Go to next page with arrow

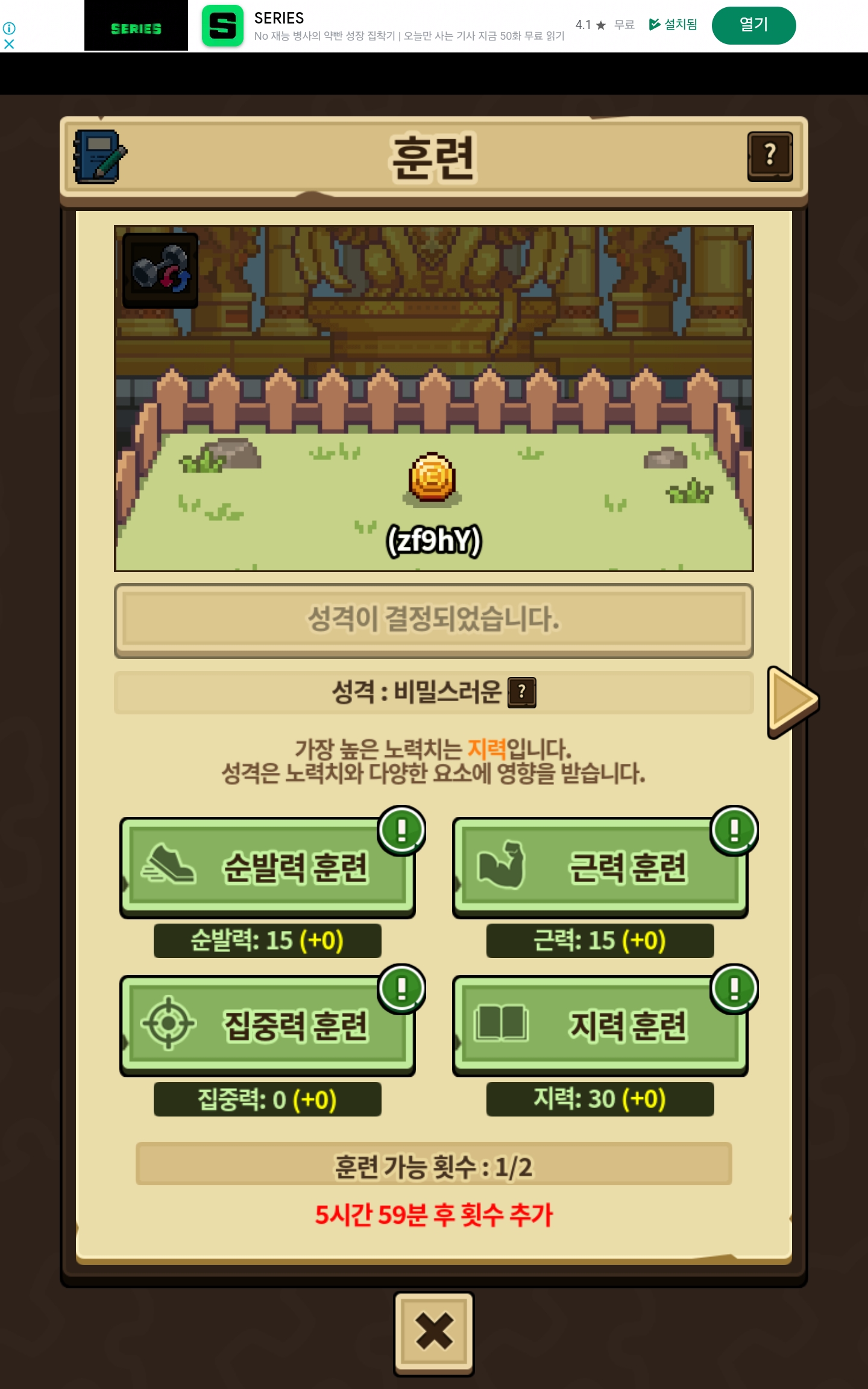(792, 702)
